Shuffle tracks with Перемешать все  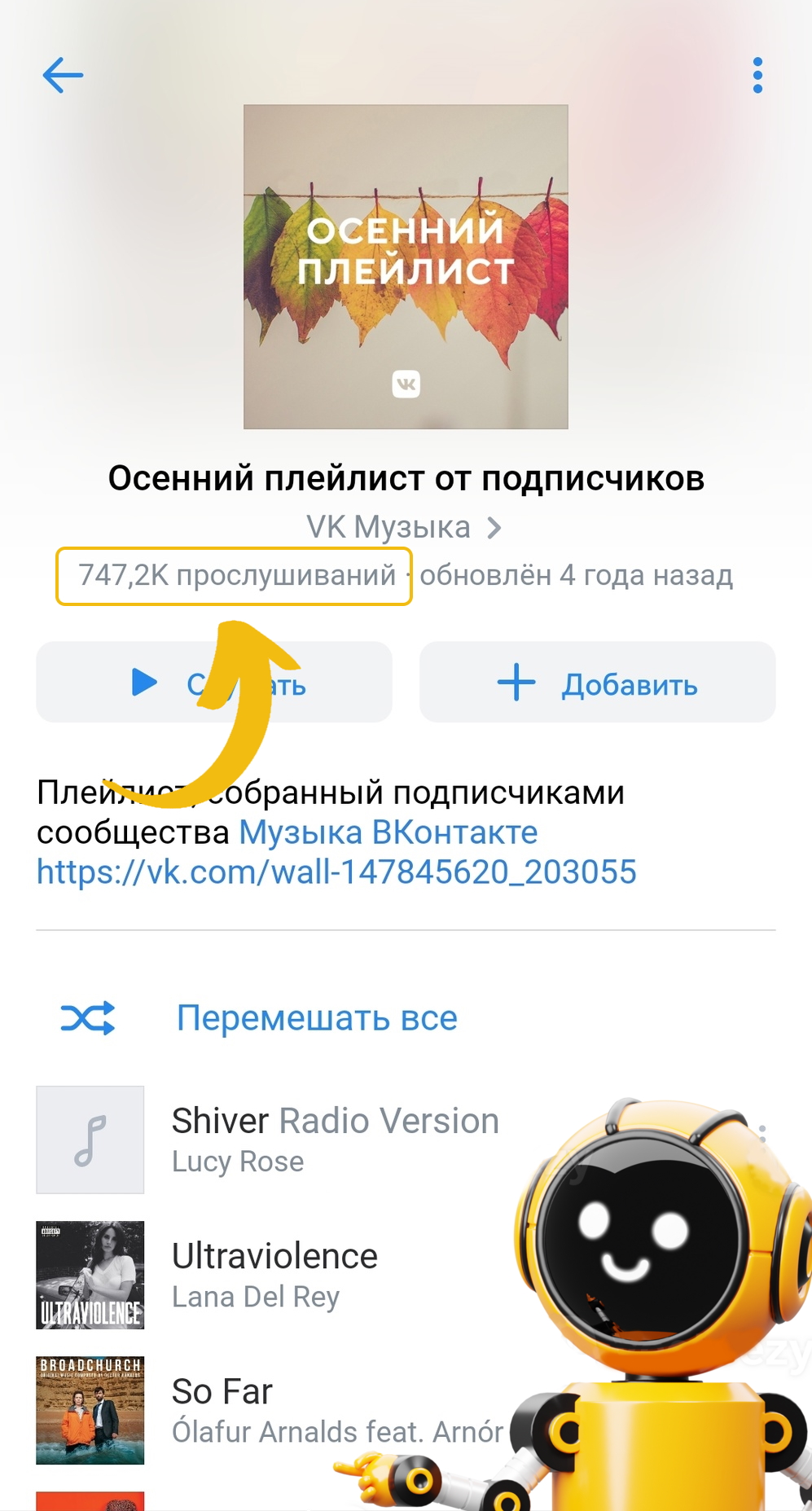[x=316, y=1018]
